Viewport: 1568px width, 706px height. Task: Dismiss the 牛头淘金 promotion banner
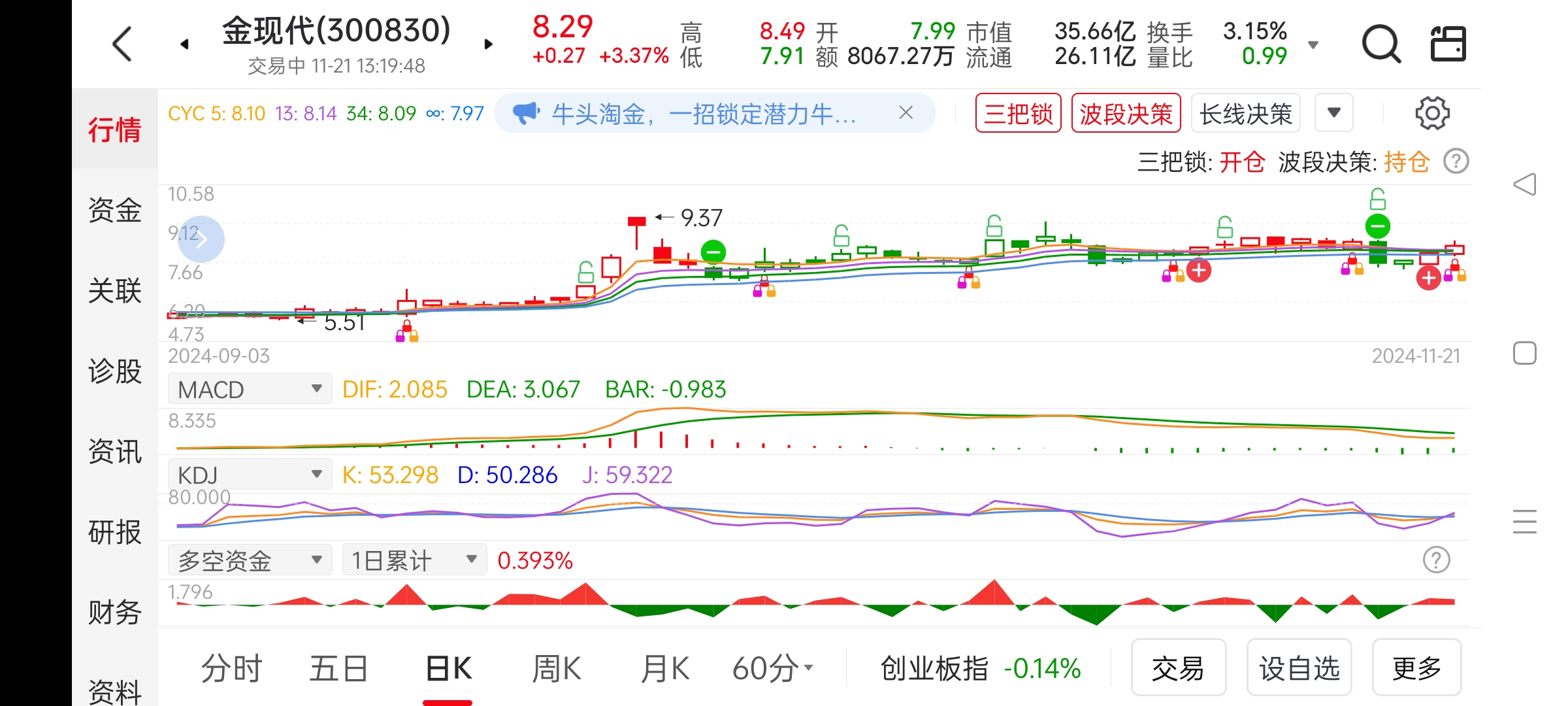point(906,113)
